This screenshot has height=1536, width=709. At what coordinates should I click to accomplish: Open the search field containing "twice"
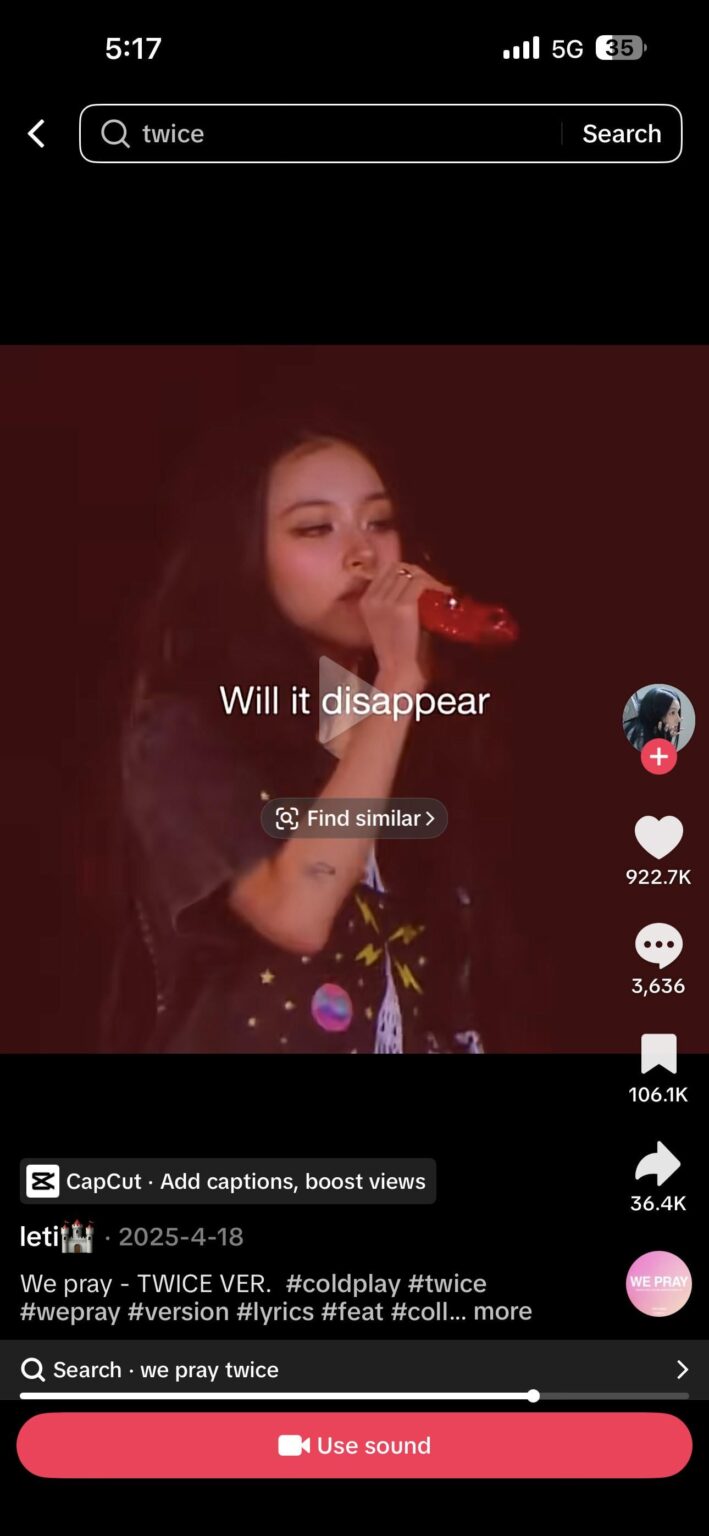[330, 133]
